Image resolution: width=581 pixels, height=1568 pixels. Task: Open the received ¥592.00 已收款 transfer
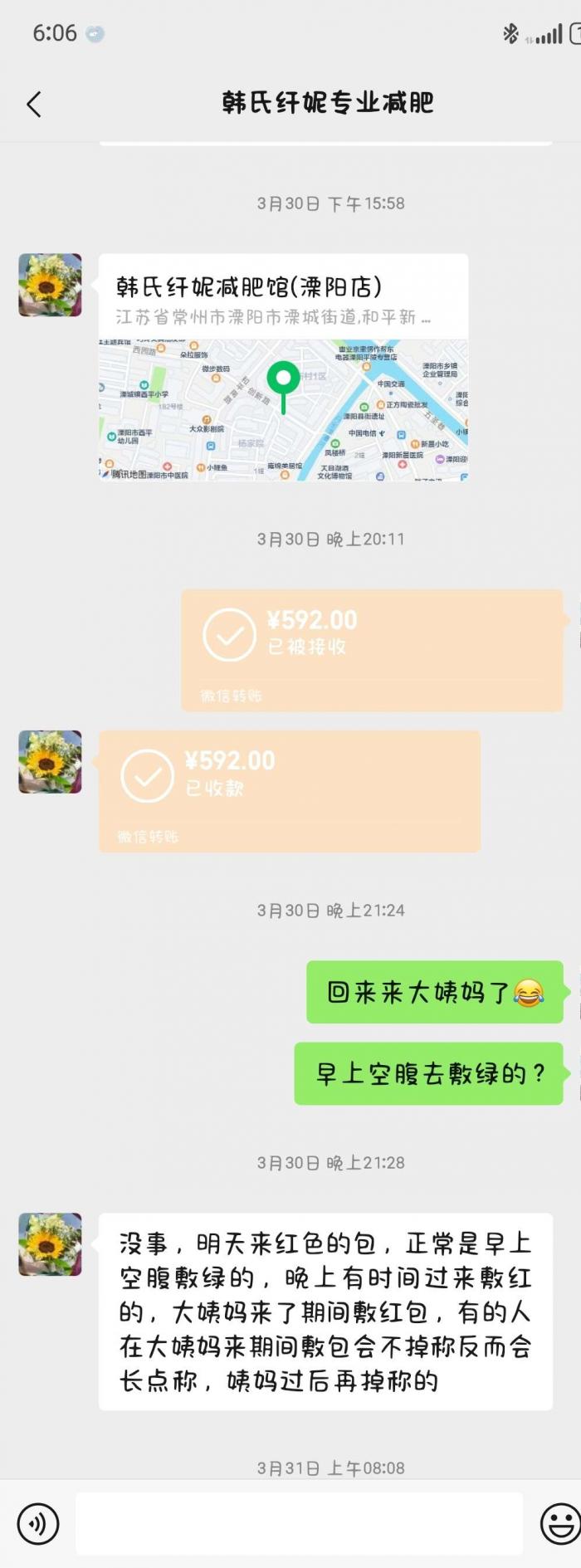pyautogui.click(x=289, y=790)
